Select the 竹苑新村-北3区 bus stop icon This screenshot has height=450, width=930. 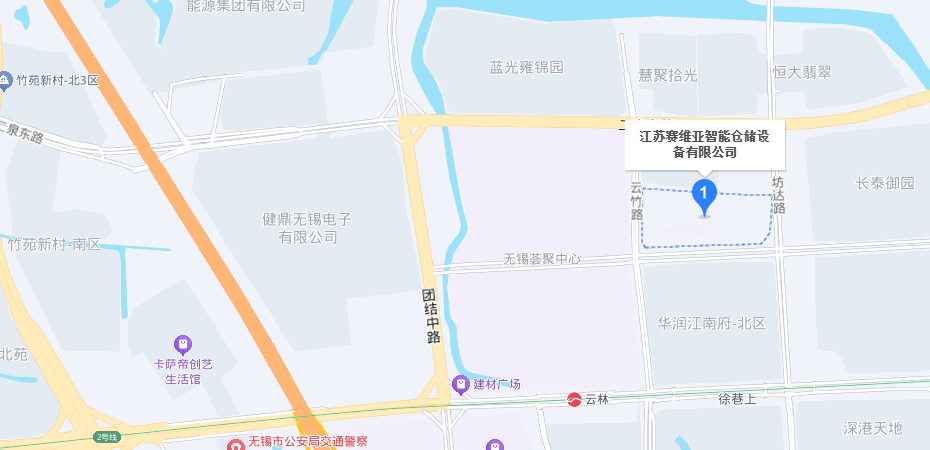(x=5, y=80)
